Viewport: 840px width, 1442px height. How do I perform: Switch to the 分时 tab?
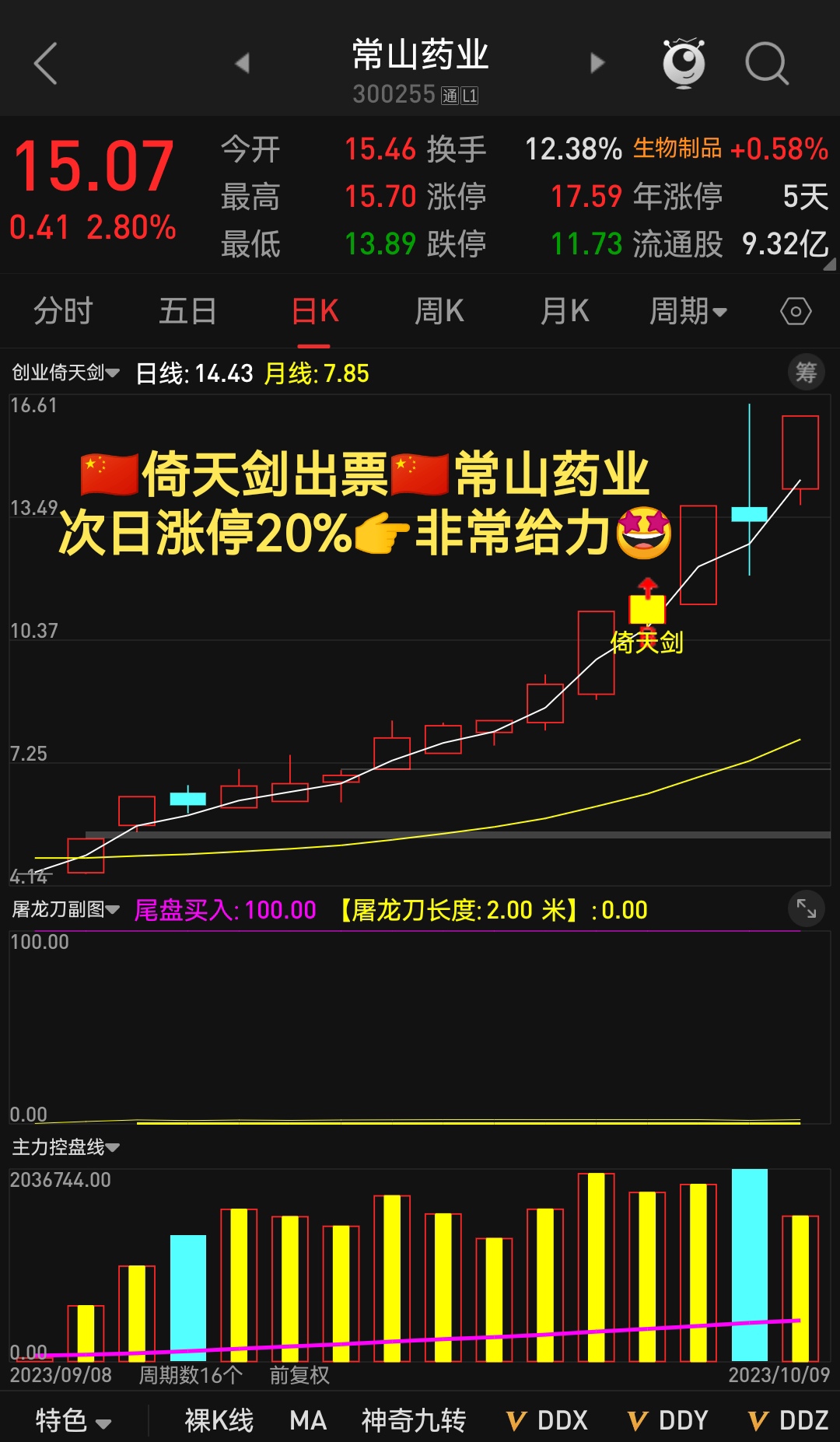tap(63, 312)
